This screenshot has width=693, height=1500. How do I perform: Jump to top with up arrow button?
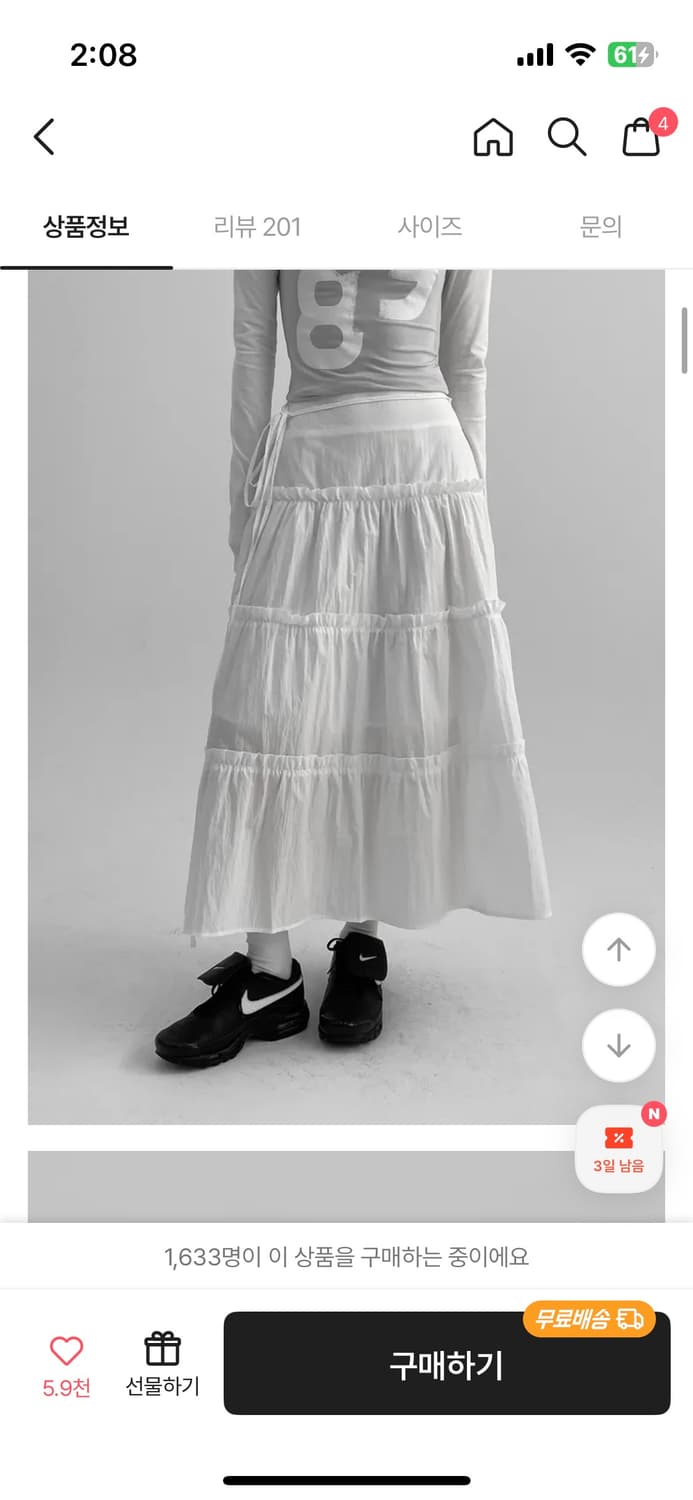[x=619, y=950]
